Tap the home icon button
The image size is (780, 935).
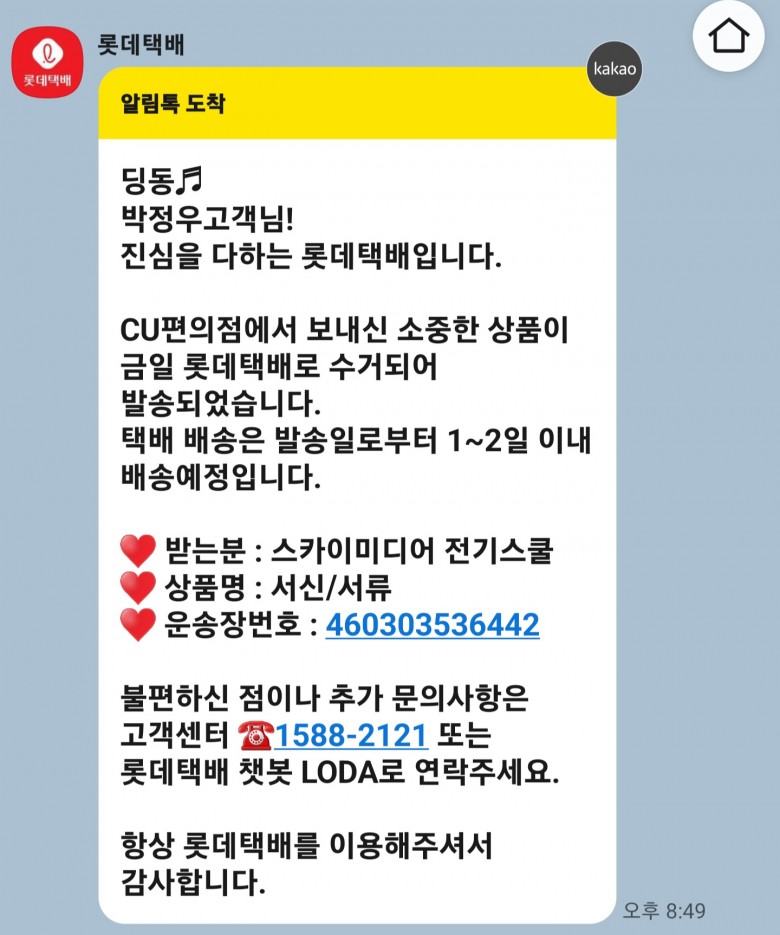click(x=729, y=37)
